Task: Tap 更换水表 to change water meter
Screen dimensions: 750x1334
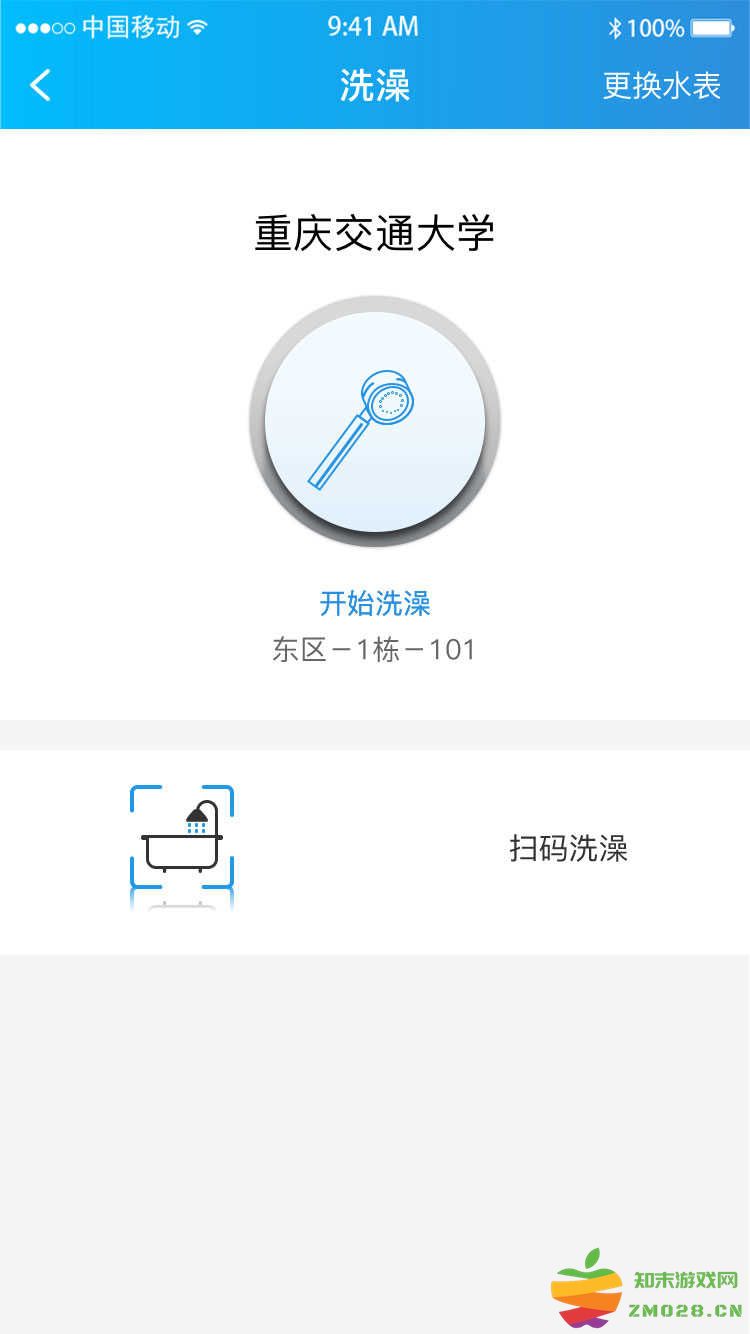Action: pos(661,86)
